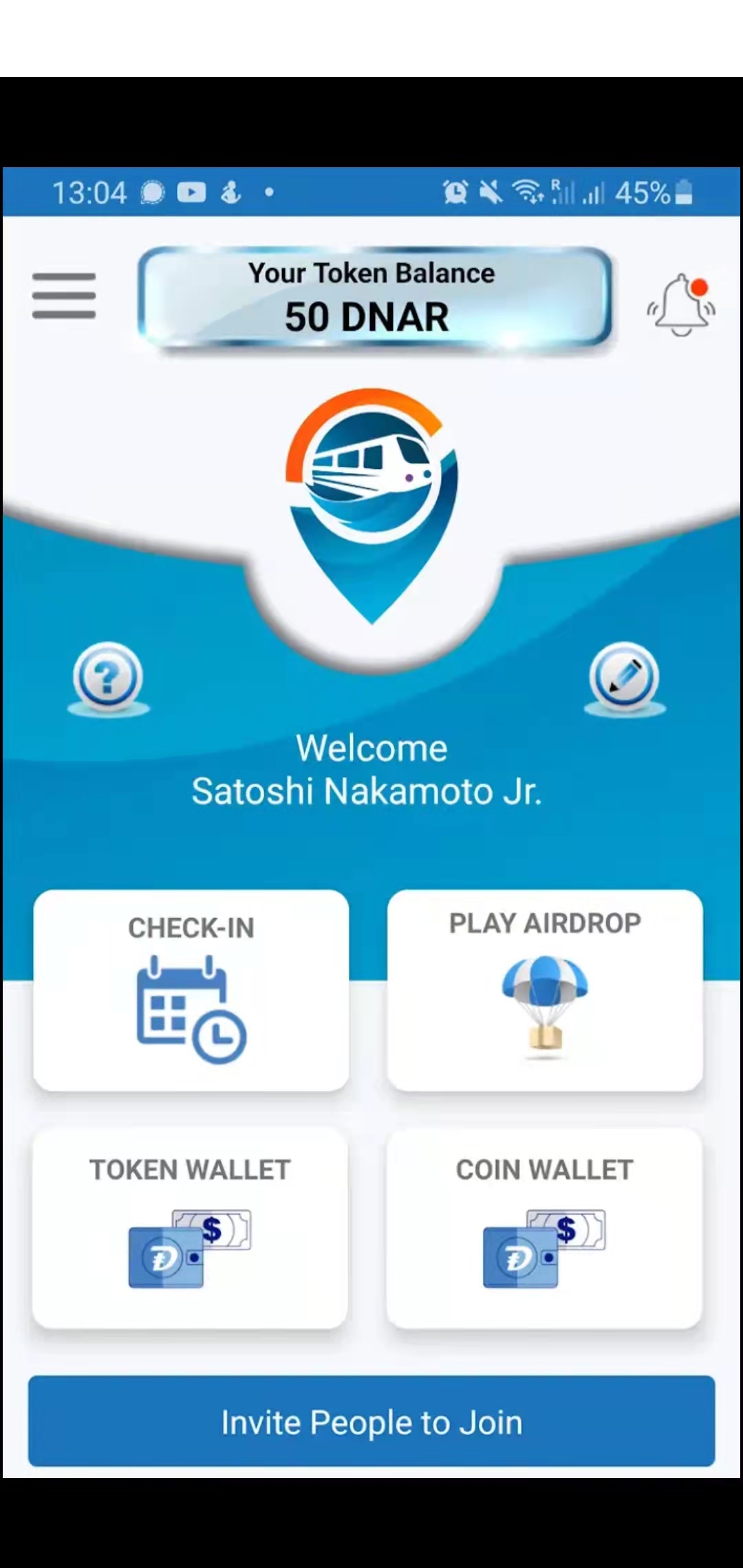Open the Token Wallet card
The height and width of the screenshot is (1568, 743).
click(x=190, y=1228)
